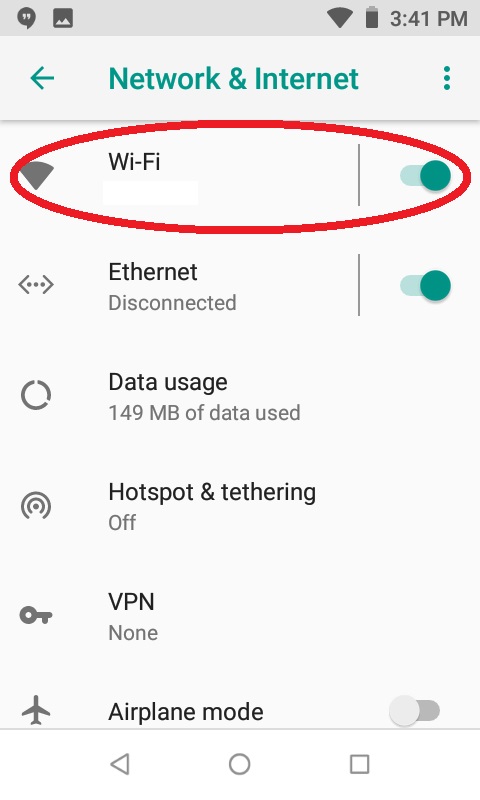Image resolution: width=480 pixels, height=800 pixels.
Task: Go back using the top-left arrow
Action: pyautogui.click(x=42, y=79)
